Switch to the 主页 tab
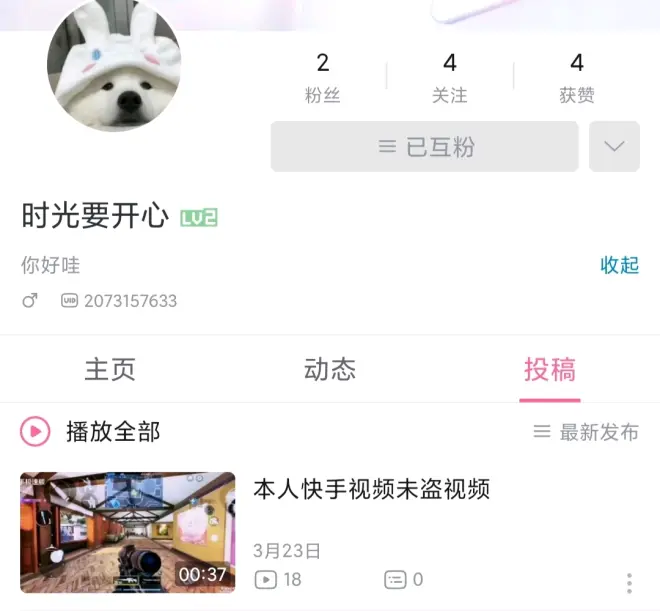The height and width of the screenshot is (611, 660). point(110,369)
